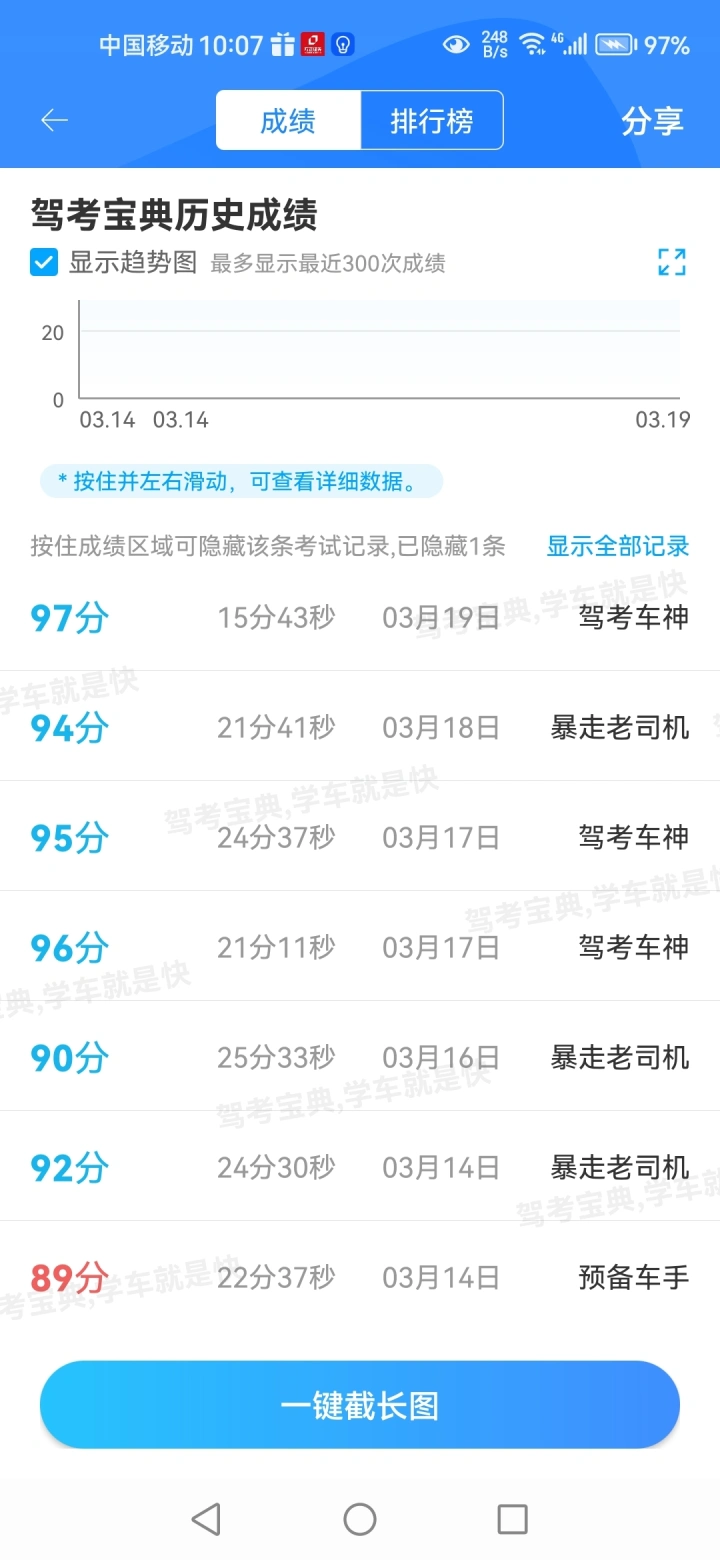Expand the trend chart to fullscreen

[x=672, y=262]
